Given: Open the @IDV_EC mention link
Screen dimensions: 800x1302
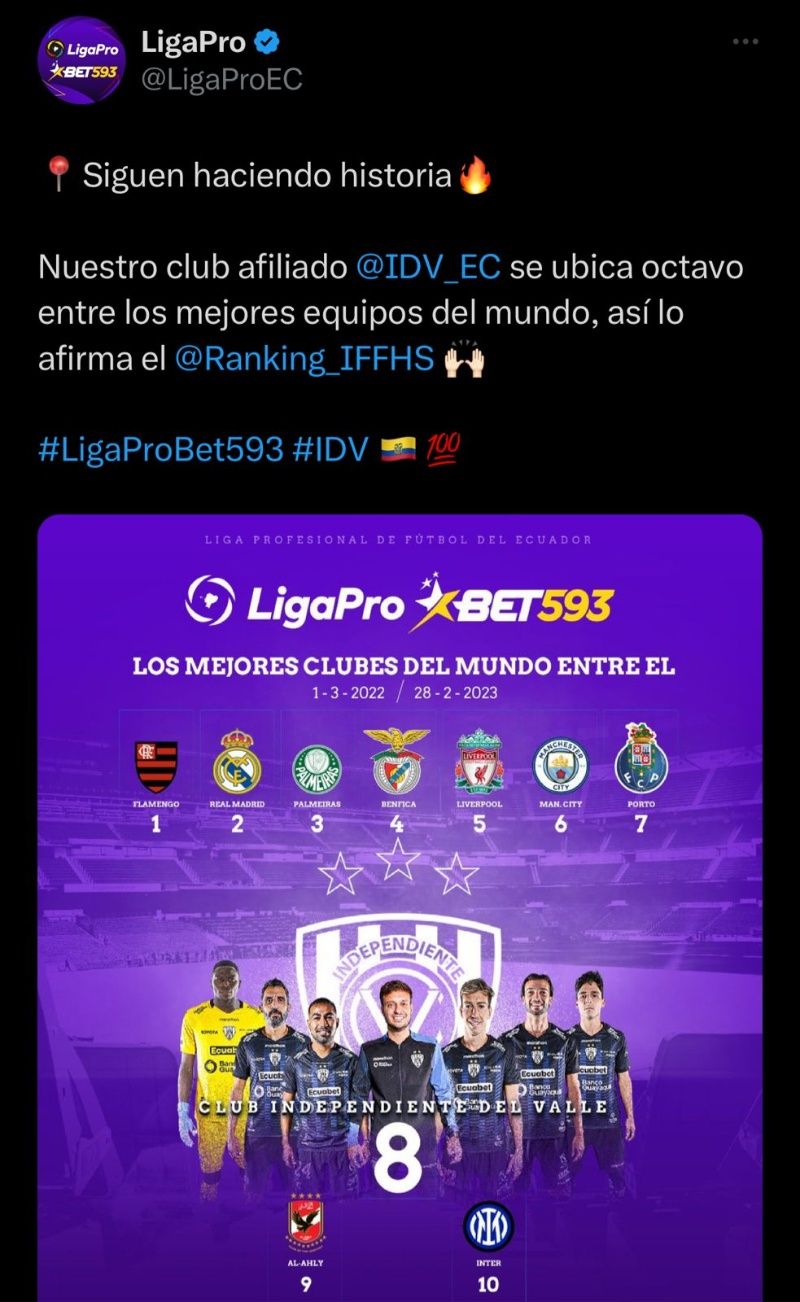Looking at the screenshot, I should pyautogui.click(x=427, y=268).
